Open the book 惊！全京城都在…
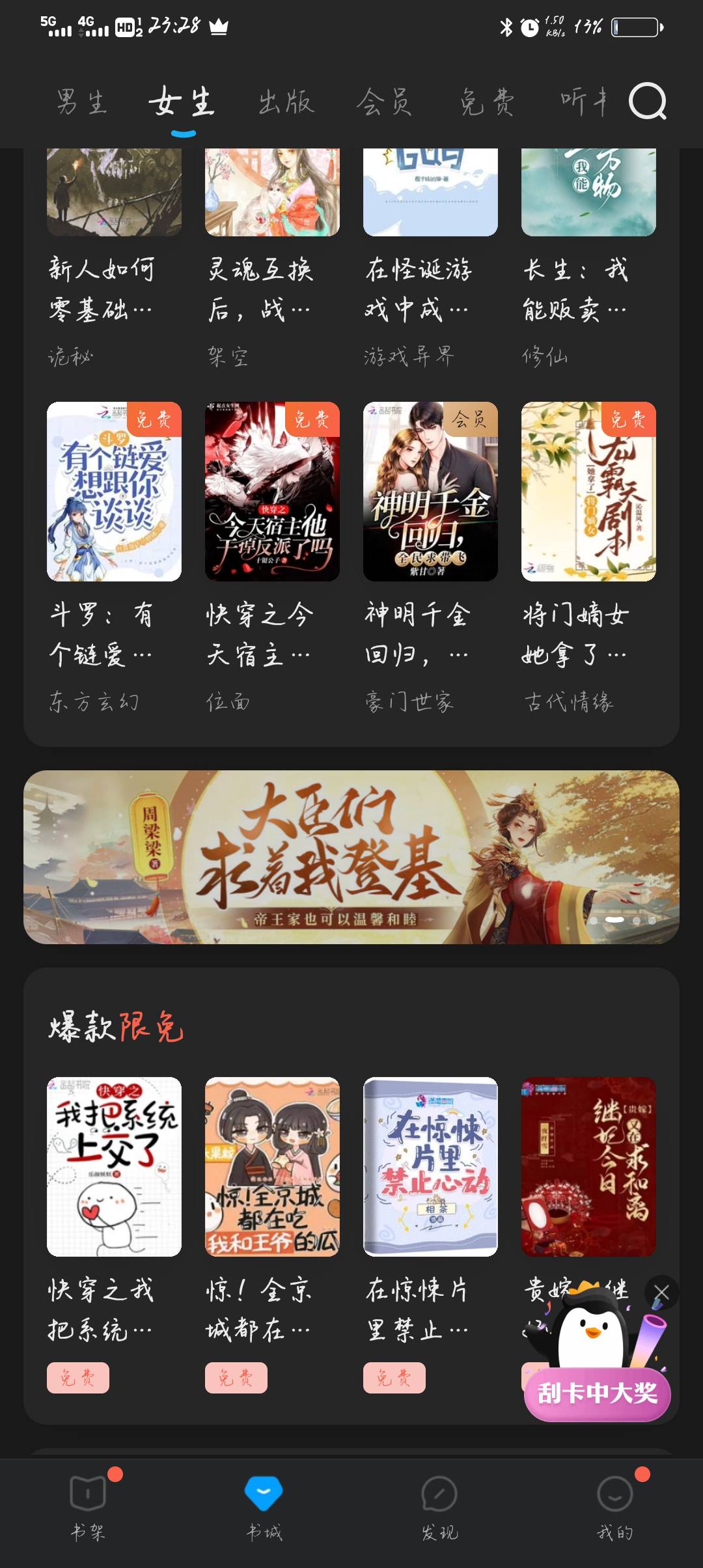 point(272,1166)
